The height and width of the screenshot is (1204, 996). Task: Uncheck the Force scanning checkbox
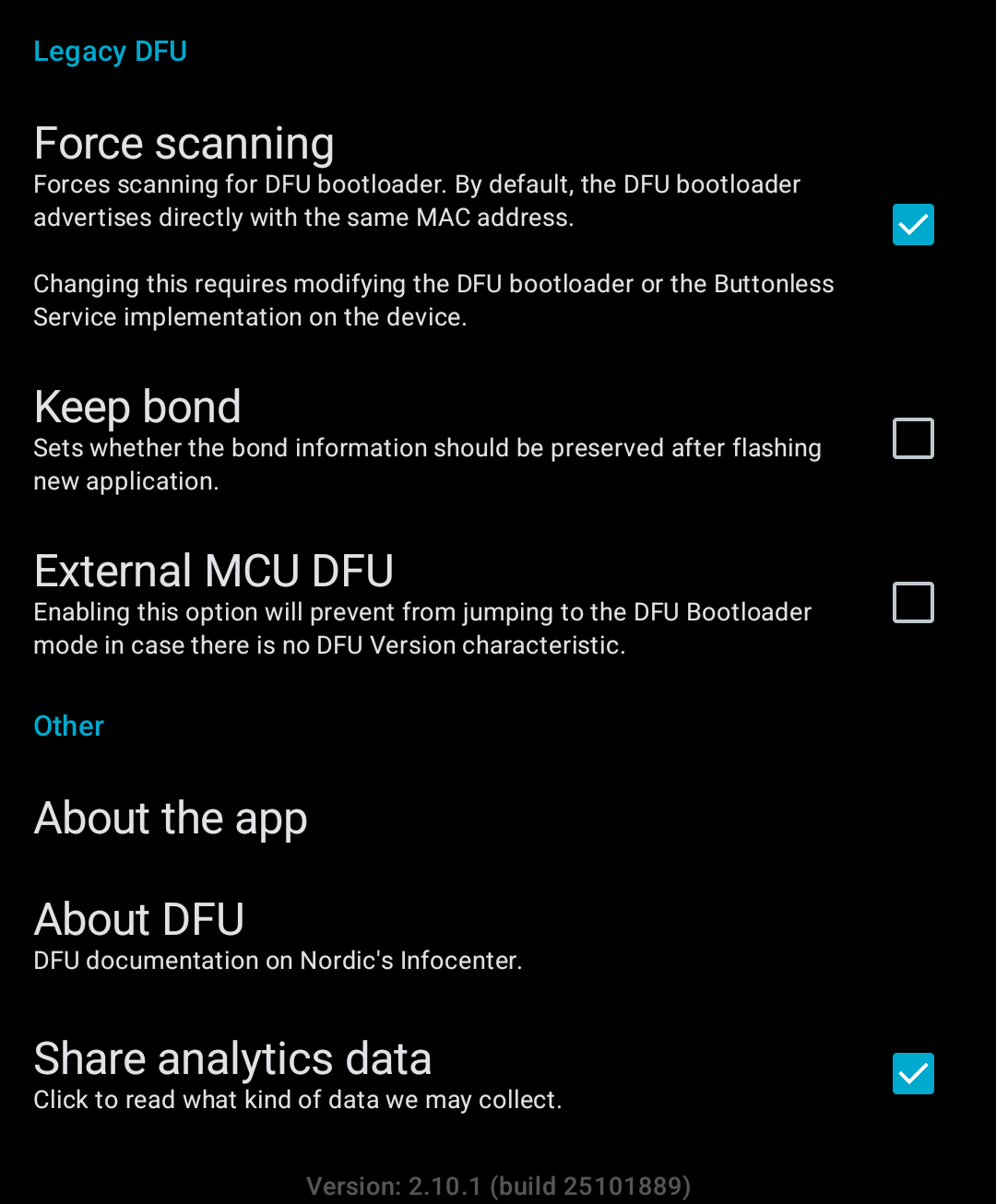click(913, 225)
